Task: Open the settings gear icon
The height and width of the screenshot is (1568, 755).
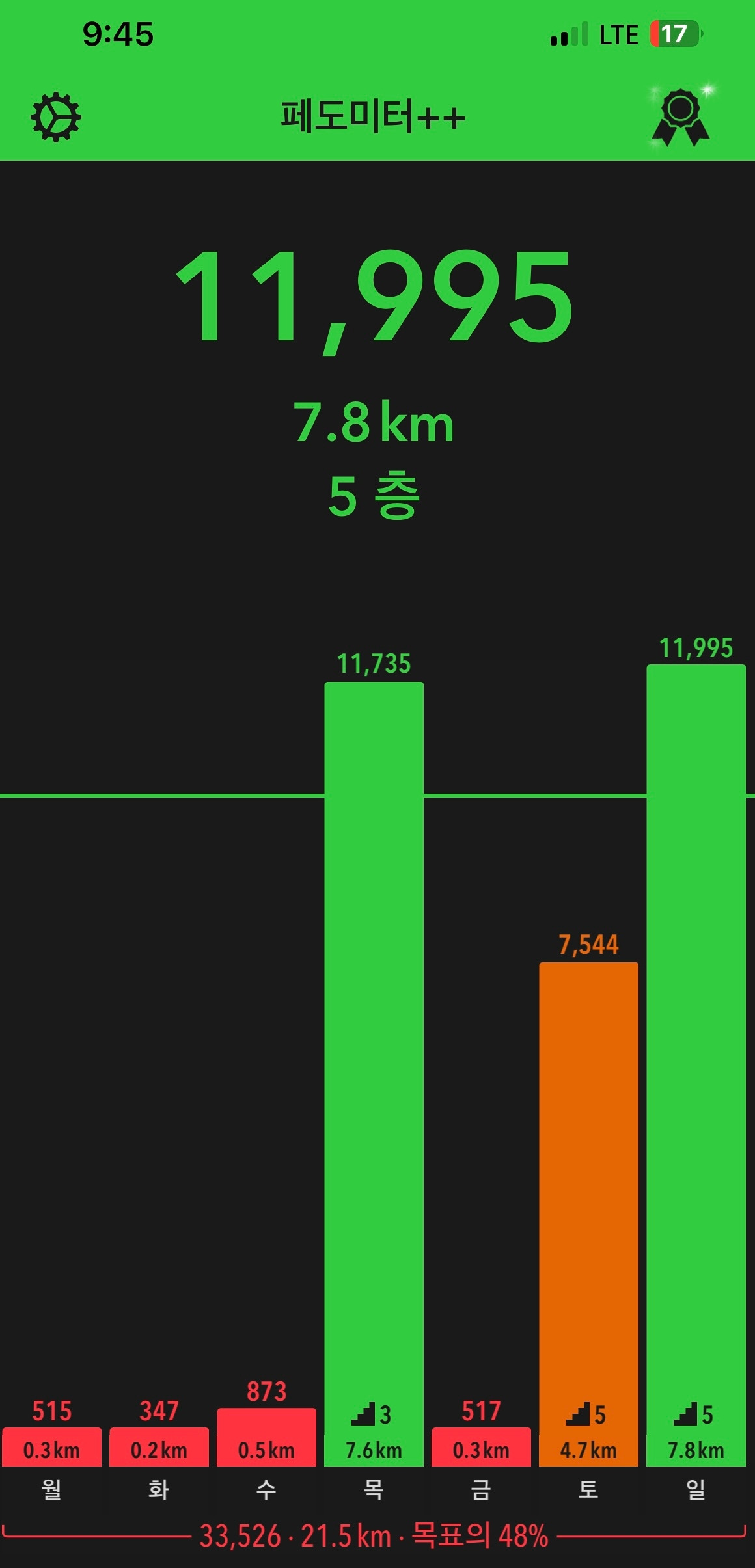Action: click(x=56, y=117)
